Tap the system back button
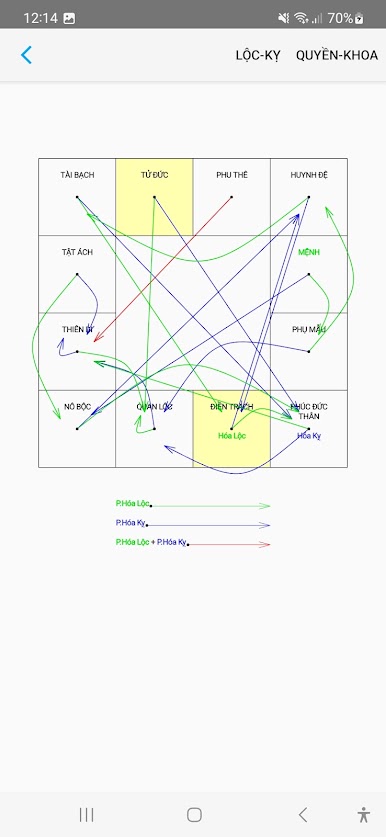 click(x=303, y=815)
